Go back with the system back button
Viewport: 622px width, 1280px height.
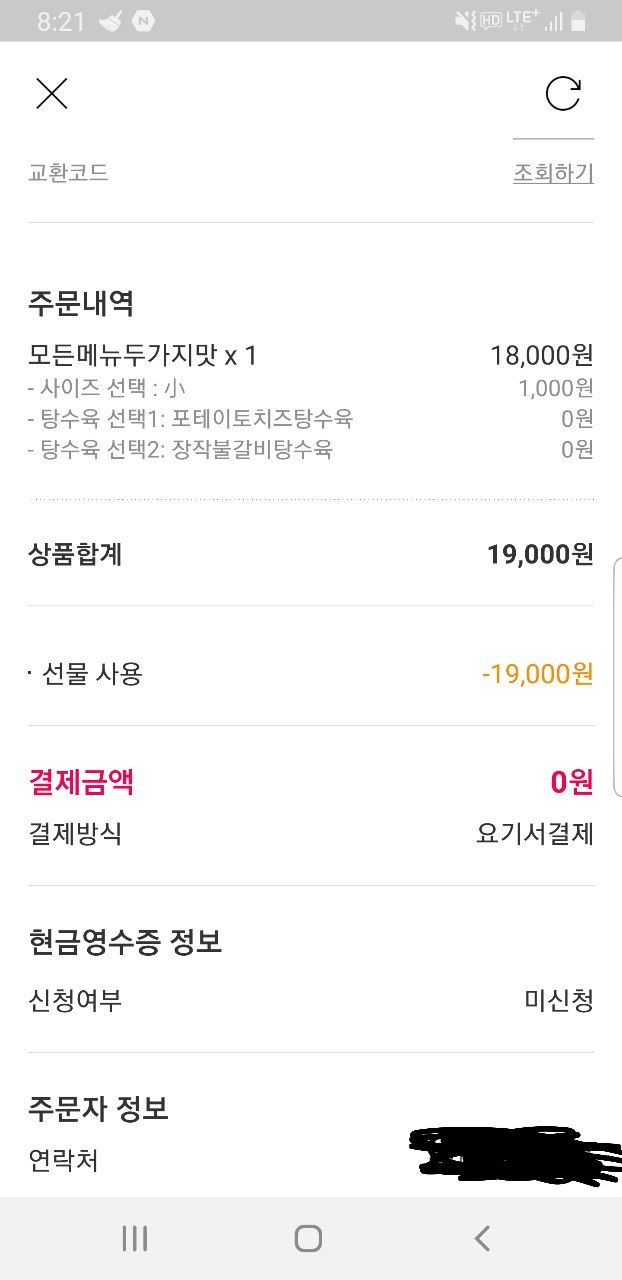click(482, 1239)
